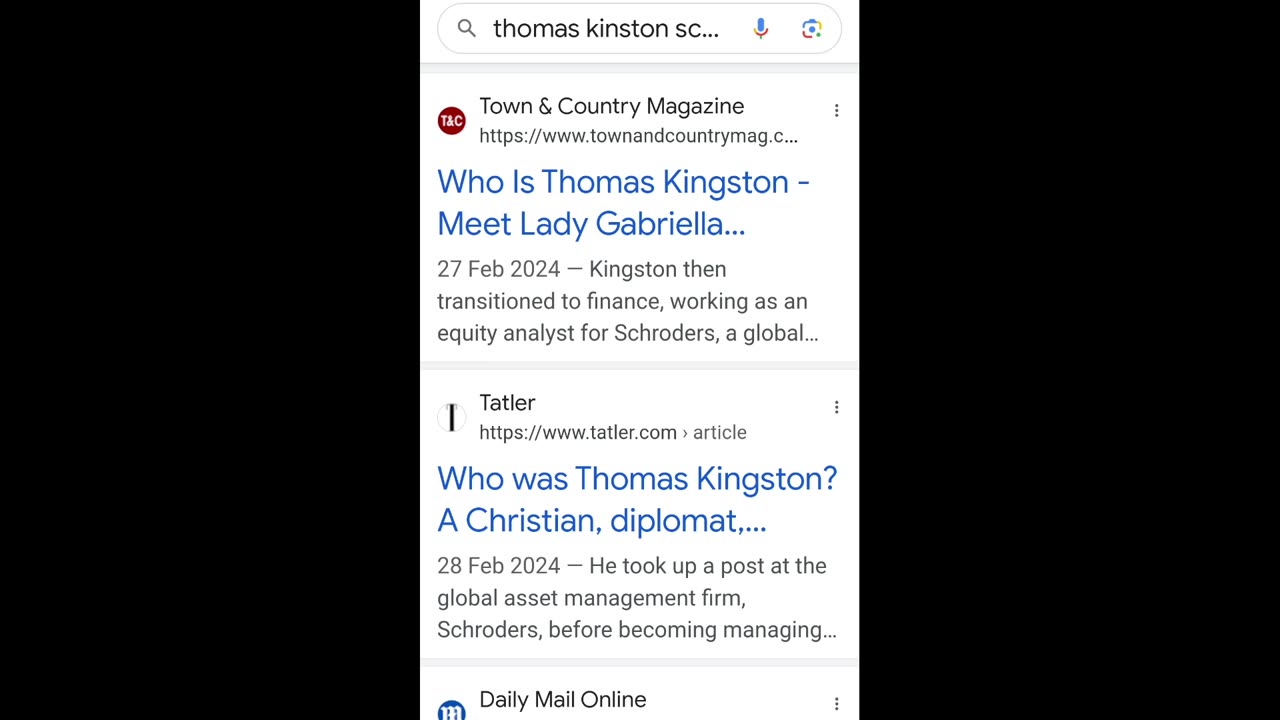Open options for the Town & Country result
1280x720 pixels.
click(x=836, y=111)
